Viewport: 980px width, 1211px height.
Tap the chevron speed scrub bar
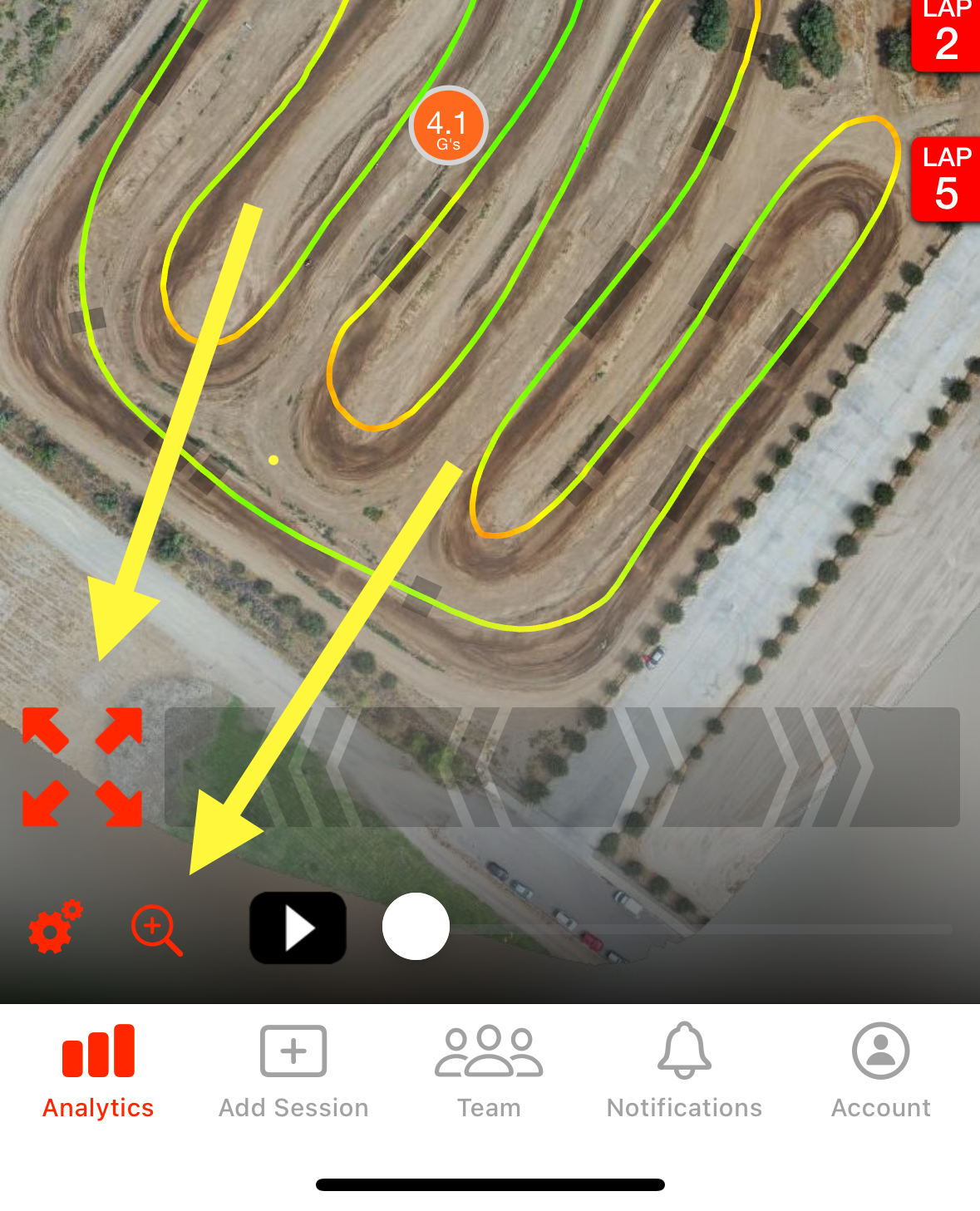coord(562,766)
